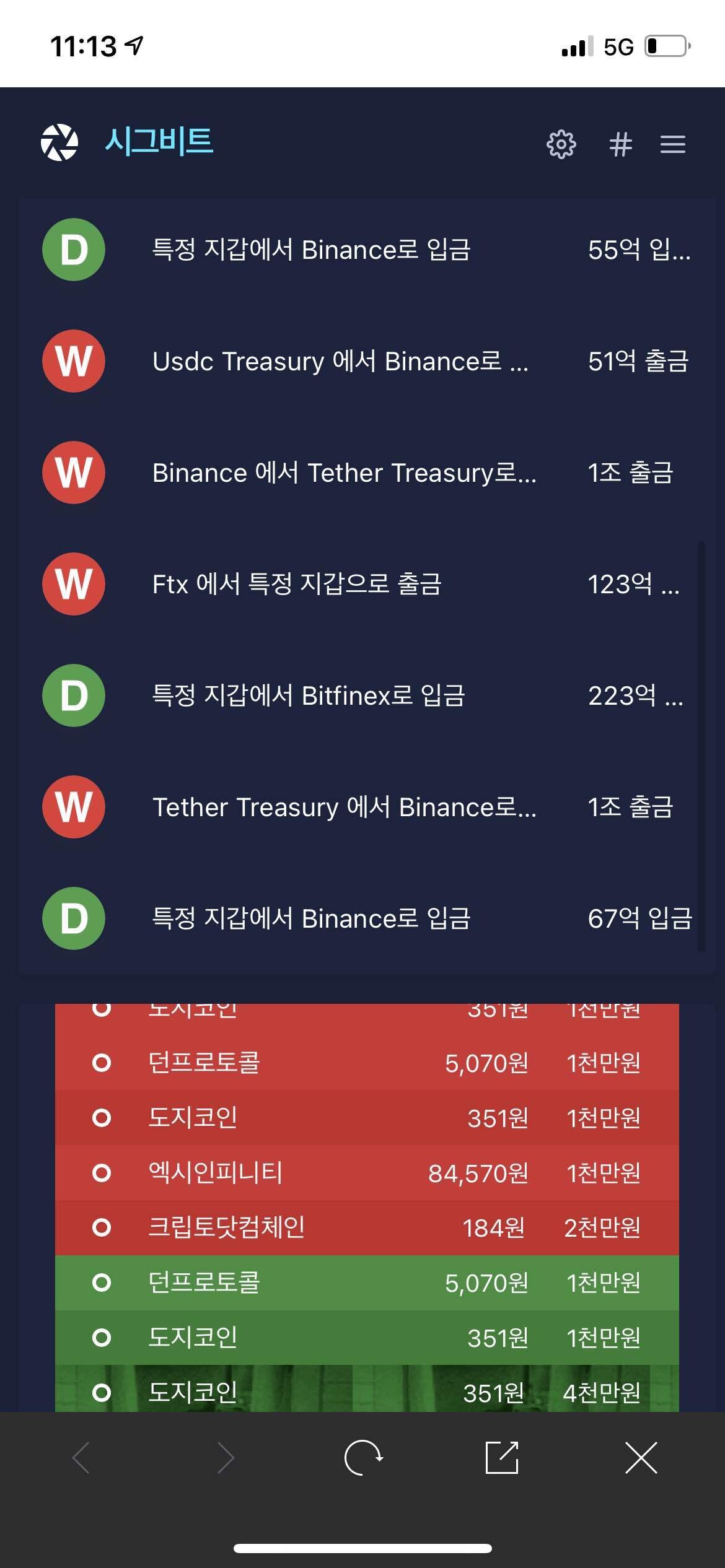This screenshot has height=1568, width=725.
Task: Select the red 엑시인피니티 84,570원 row
Action: (367, 1172)
